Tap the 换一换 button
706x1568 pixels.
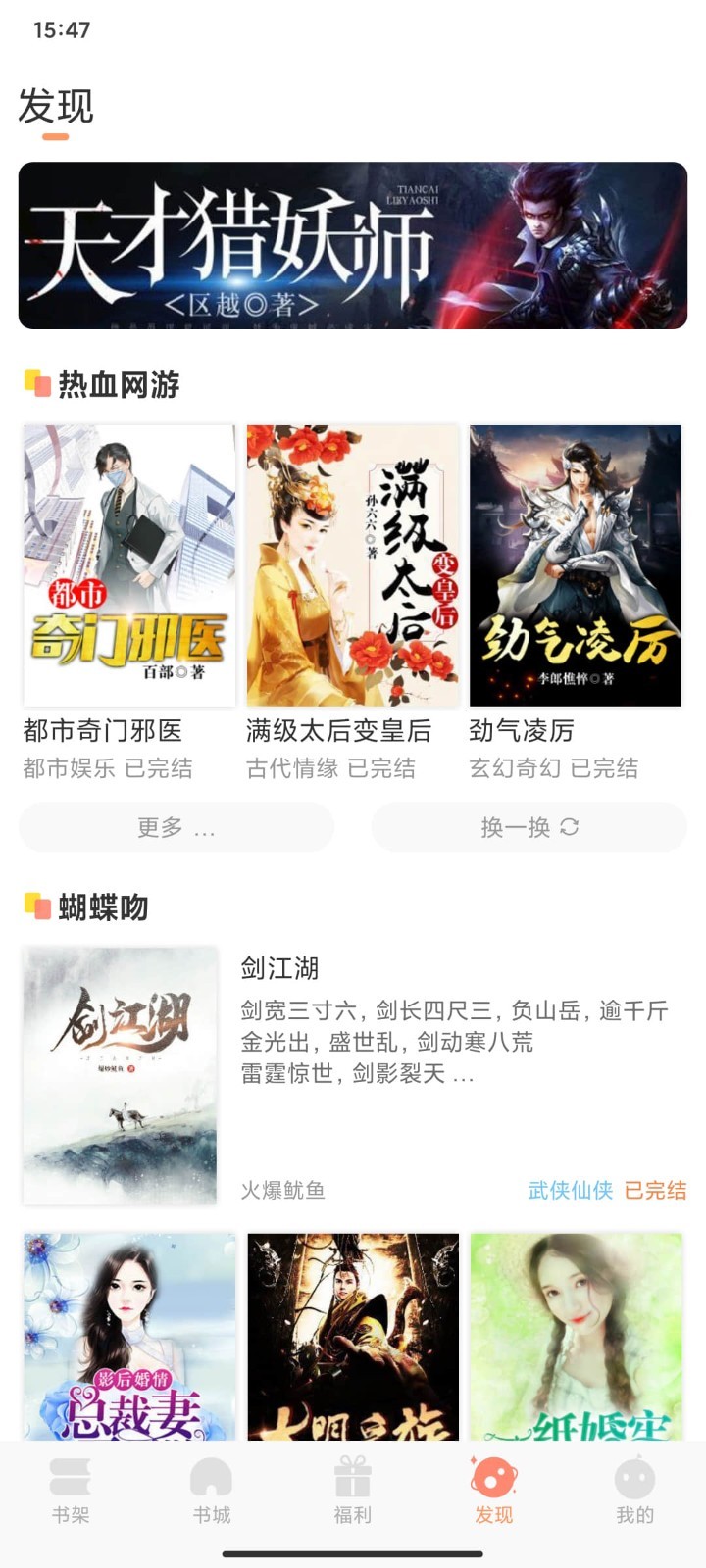(x=528, y=827)
